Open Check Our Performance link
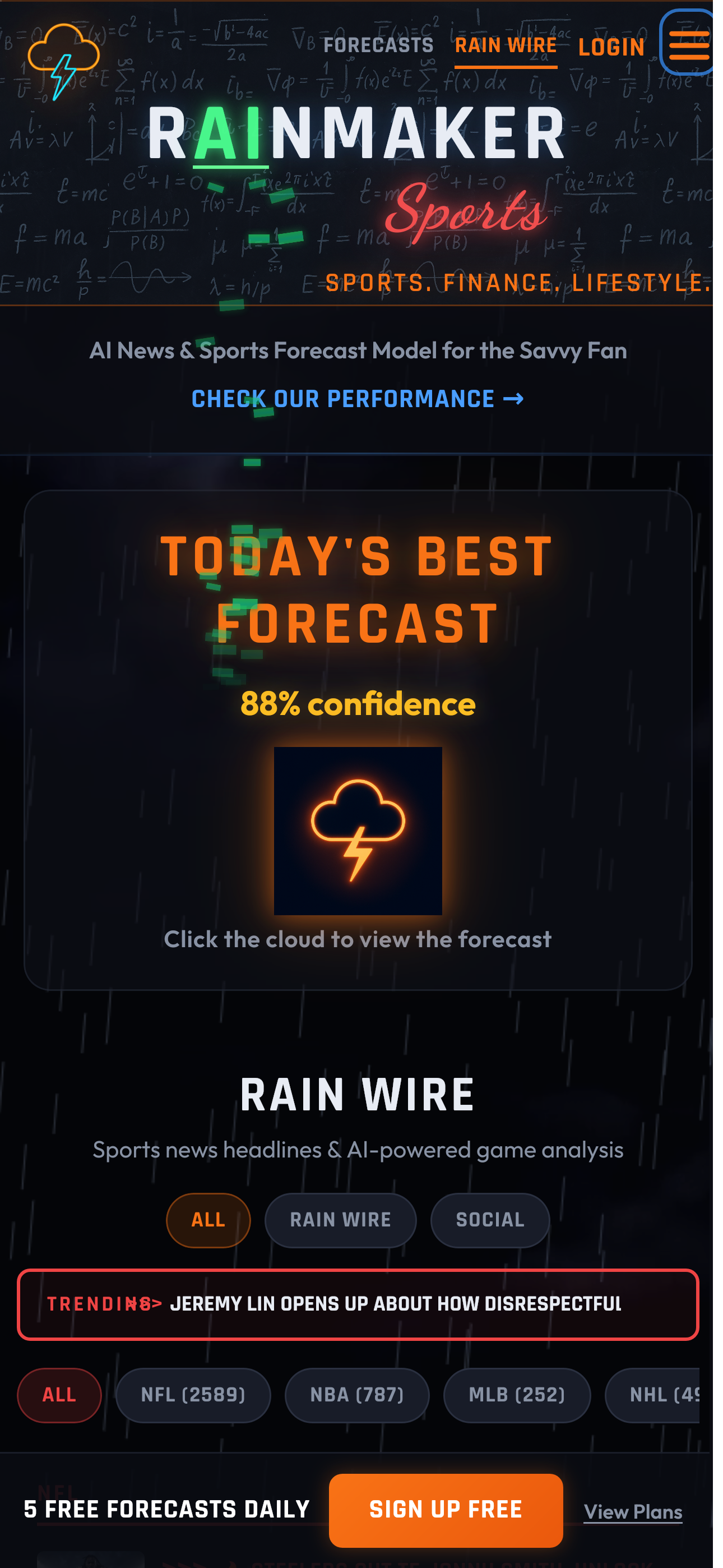This screenshot has height=1568, width=723. [x=357, y=399]
